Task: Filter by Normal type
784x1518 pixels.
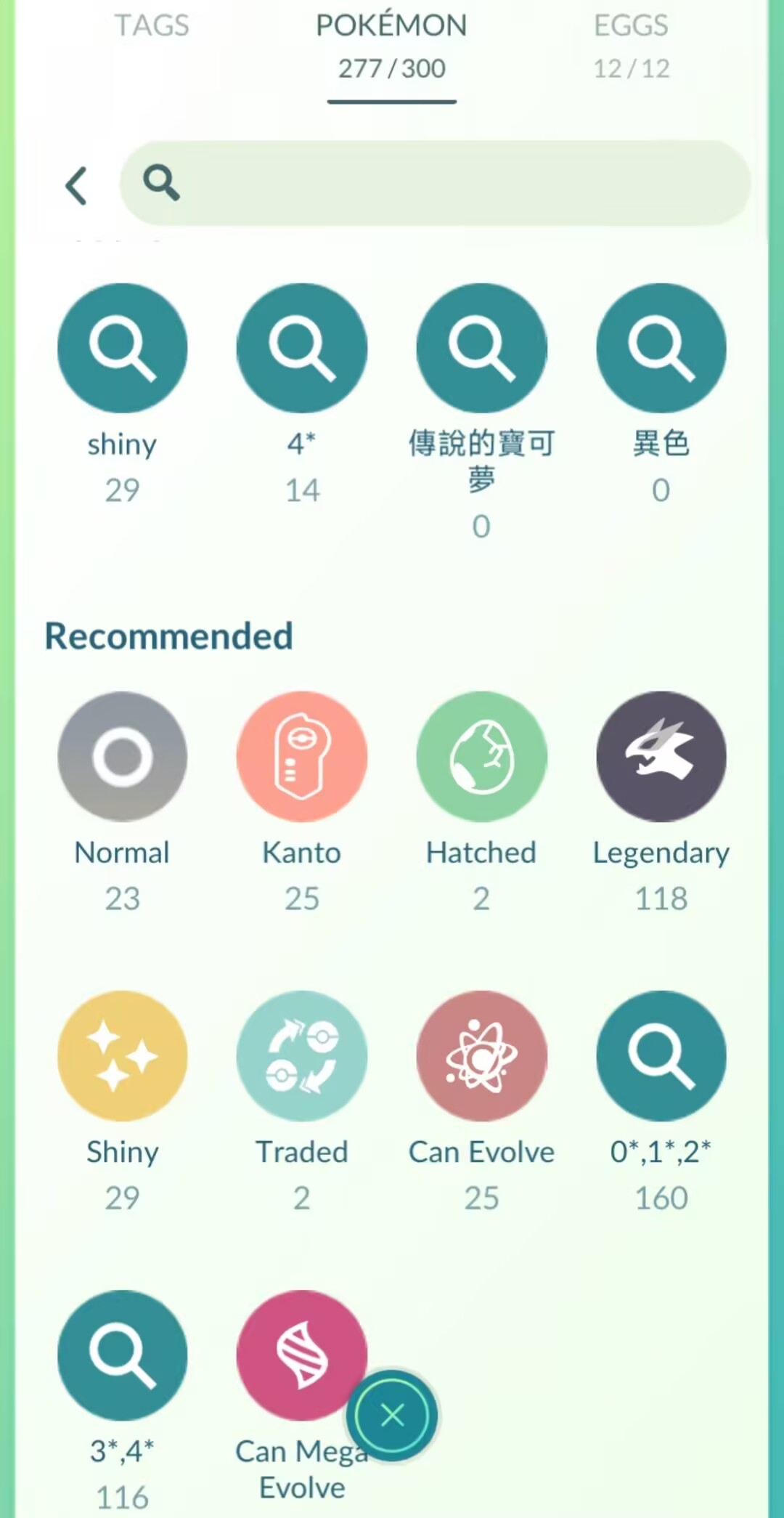Action: click(122, 757)
